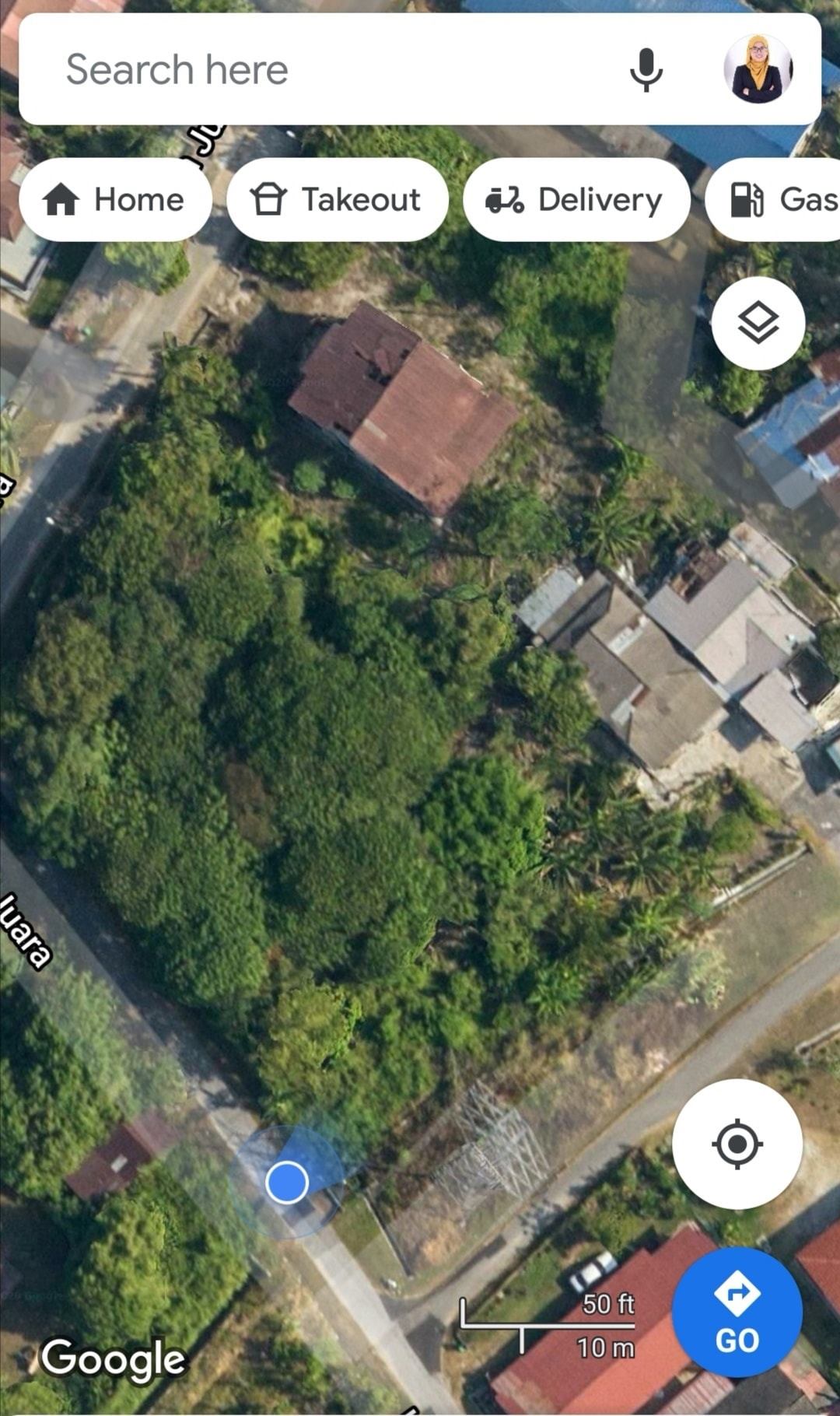Open the Search here field

[x=311, y=70]
